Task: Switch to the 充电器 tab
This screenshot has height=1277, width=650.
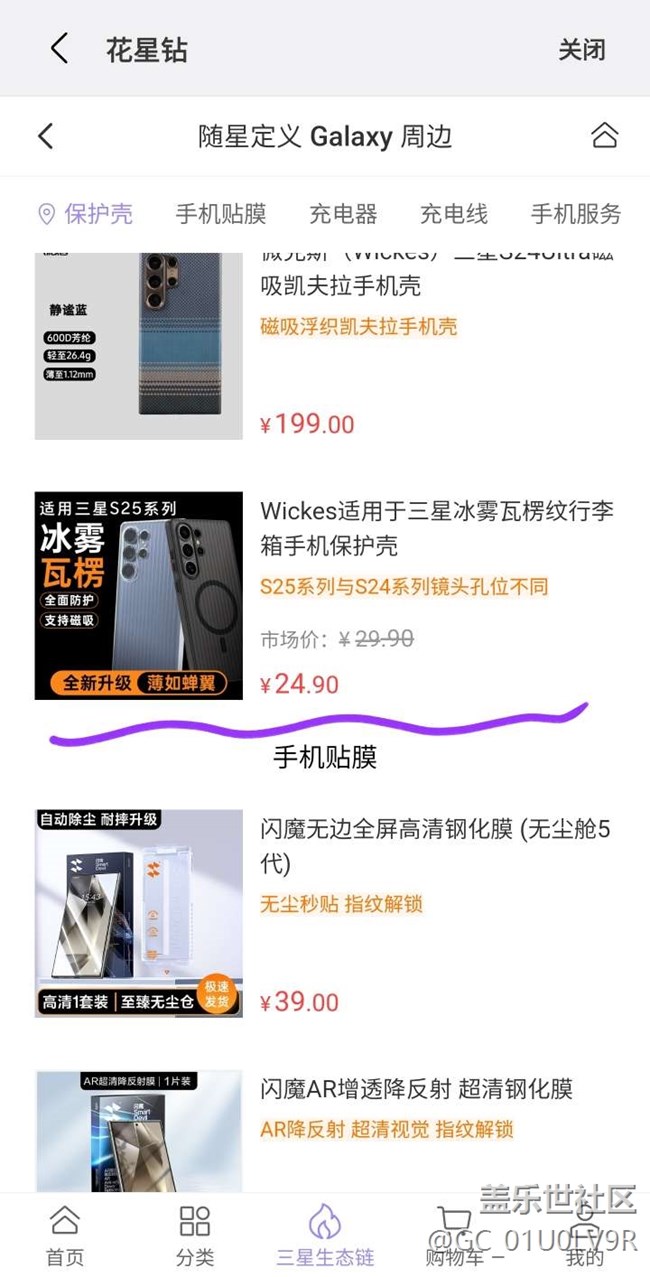Action: [x=342, y=213]
